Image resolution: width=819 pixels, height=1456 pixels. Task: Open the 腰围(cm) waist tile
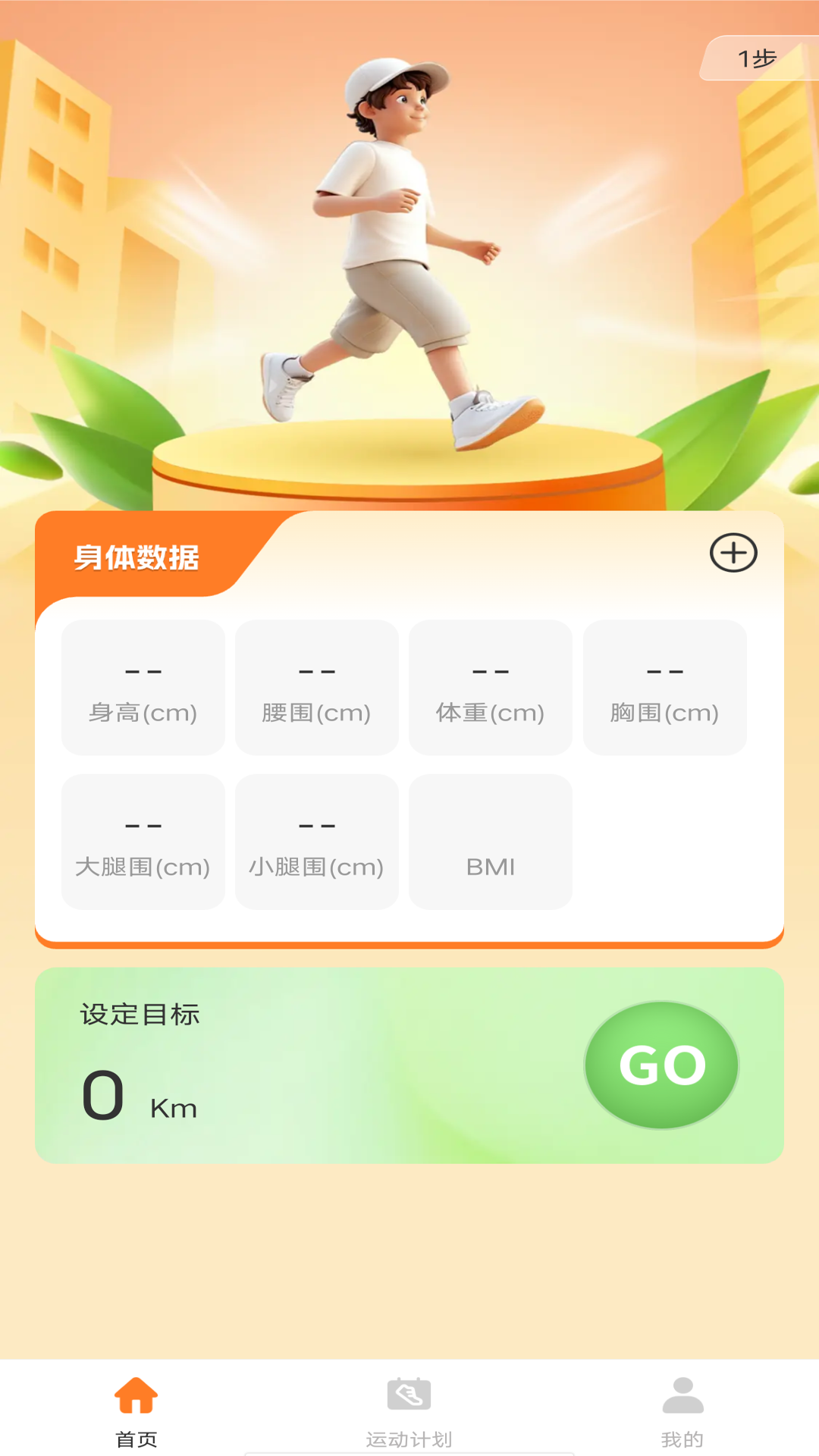(317, 688)
